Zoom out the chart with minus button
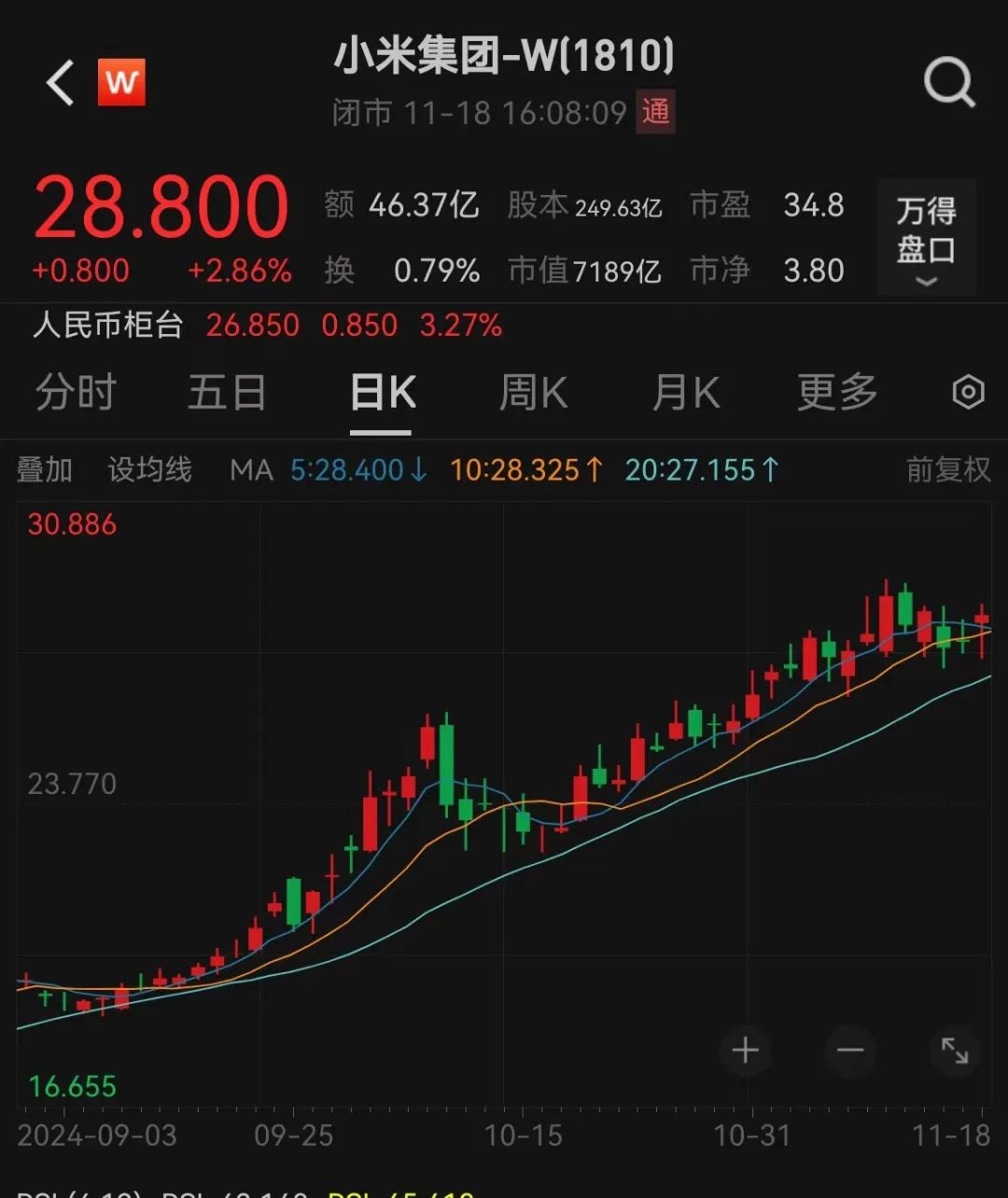Viewport: 1008px width, 1198px height. pyautogui.click(x=850, y=1052)
